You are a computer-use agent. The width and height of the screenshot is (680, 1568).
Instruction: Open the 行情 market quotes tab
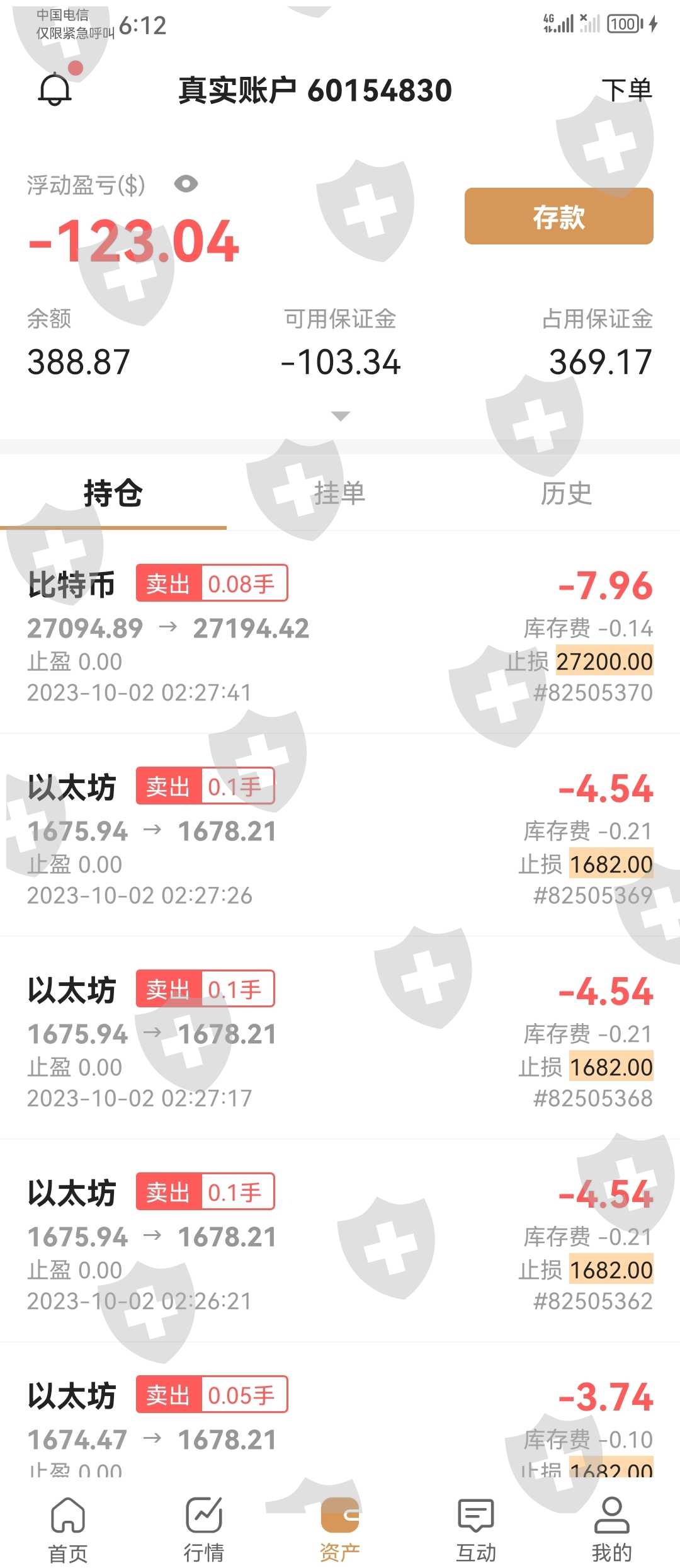(x=204, y=1528)
